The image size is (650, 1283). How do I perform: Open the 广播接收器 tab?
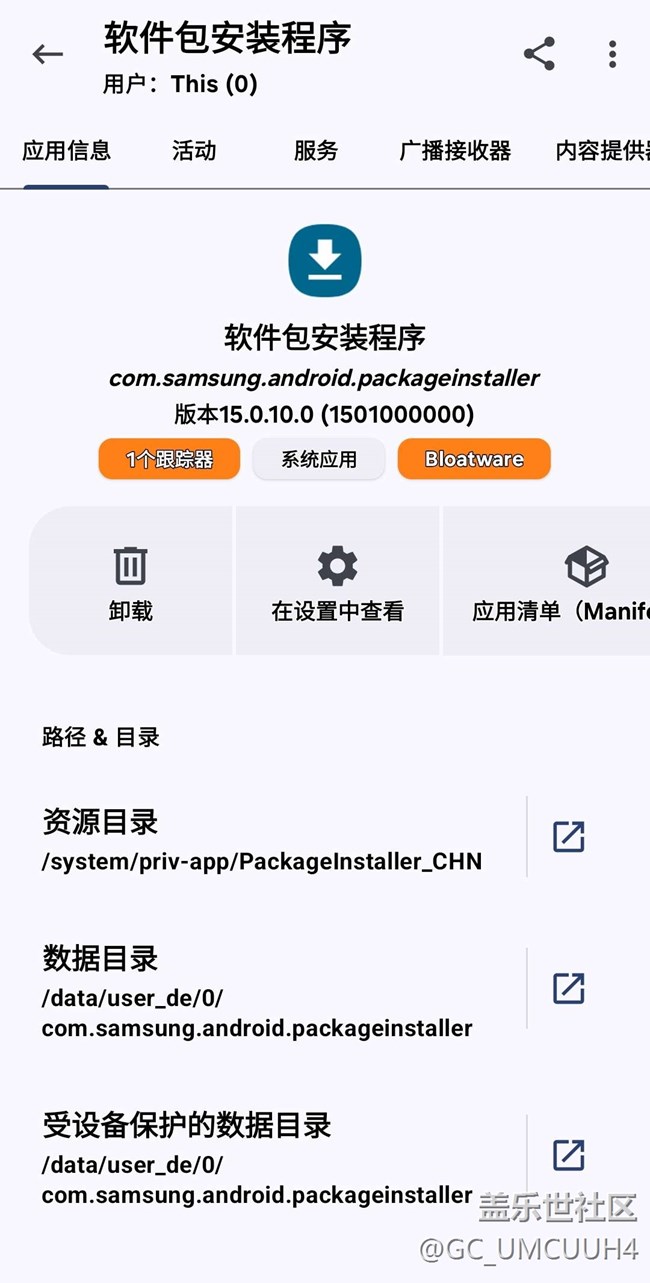pyautogui.click(x=455, y=151)
